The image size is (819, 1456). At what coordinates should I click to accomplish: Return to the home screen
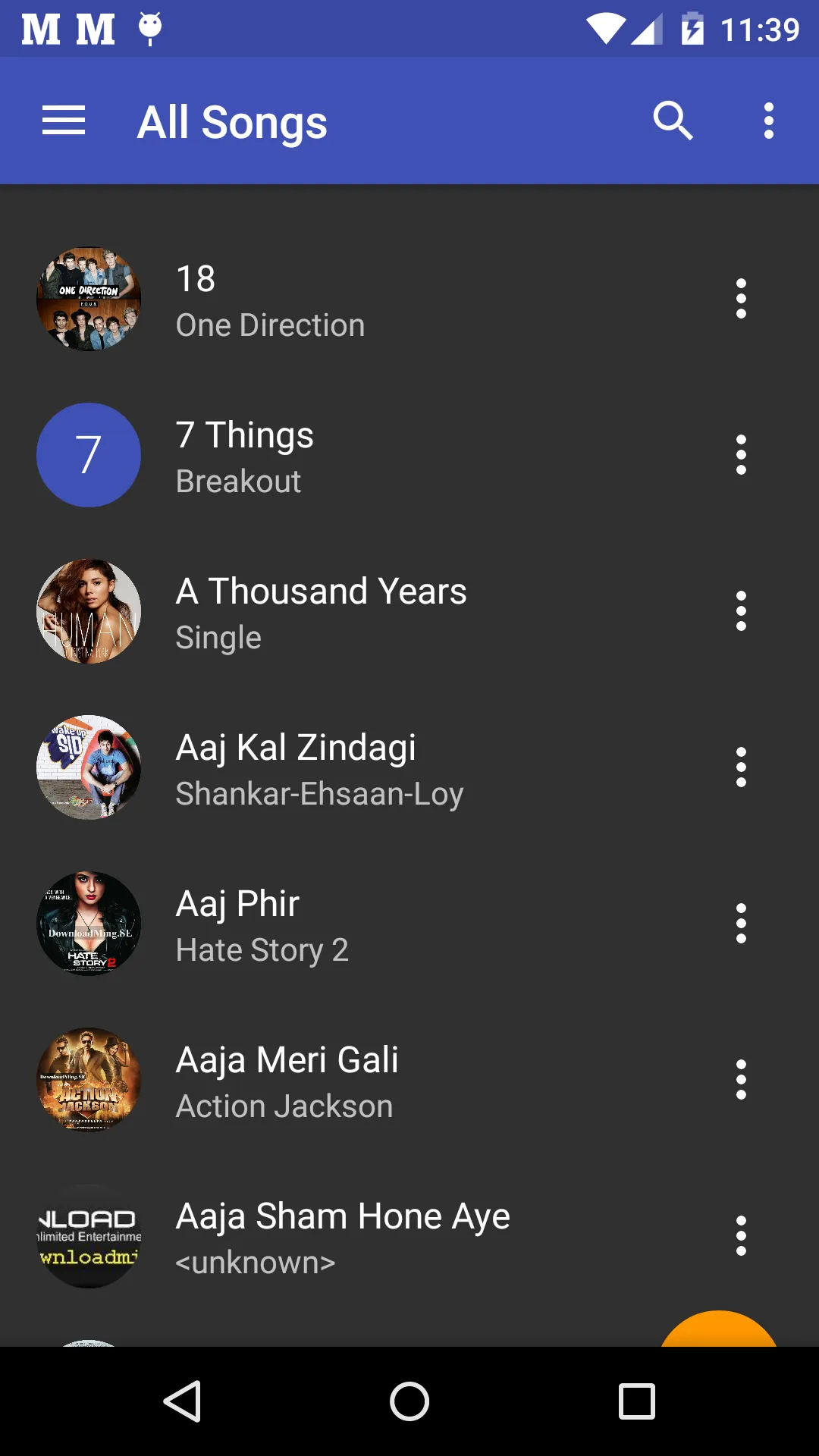[409, 1401]
